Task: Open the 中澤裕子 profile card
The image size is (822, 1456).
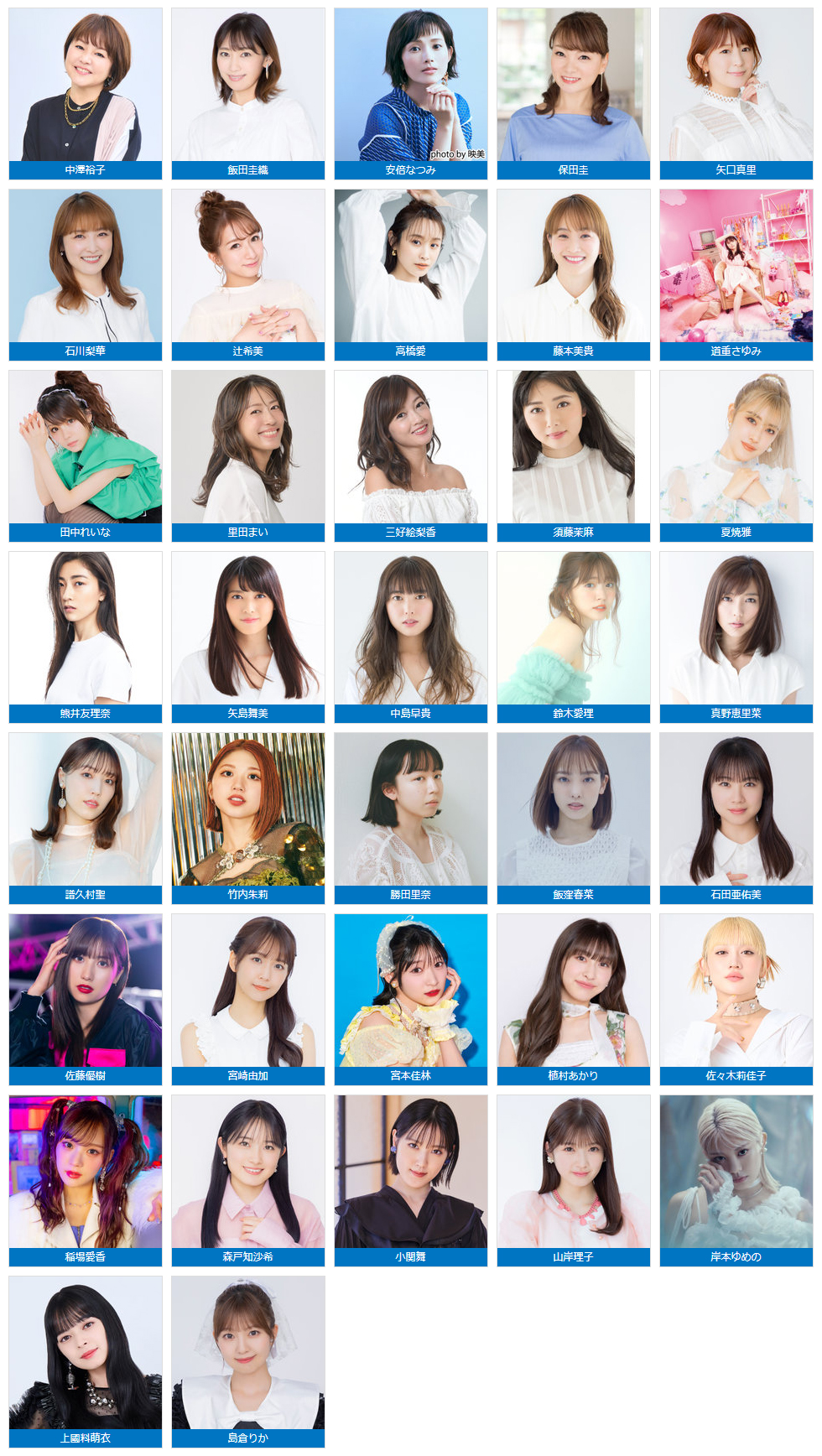Action: (85, 93)
